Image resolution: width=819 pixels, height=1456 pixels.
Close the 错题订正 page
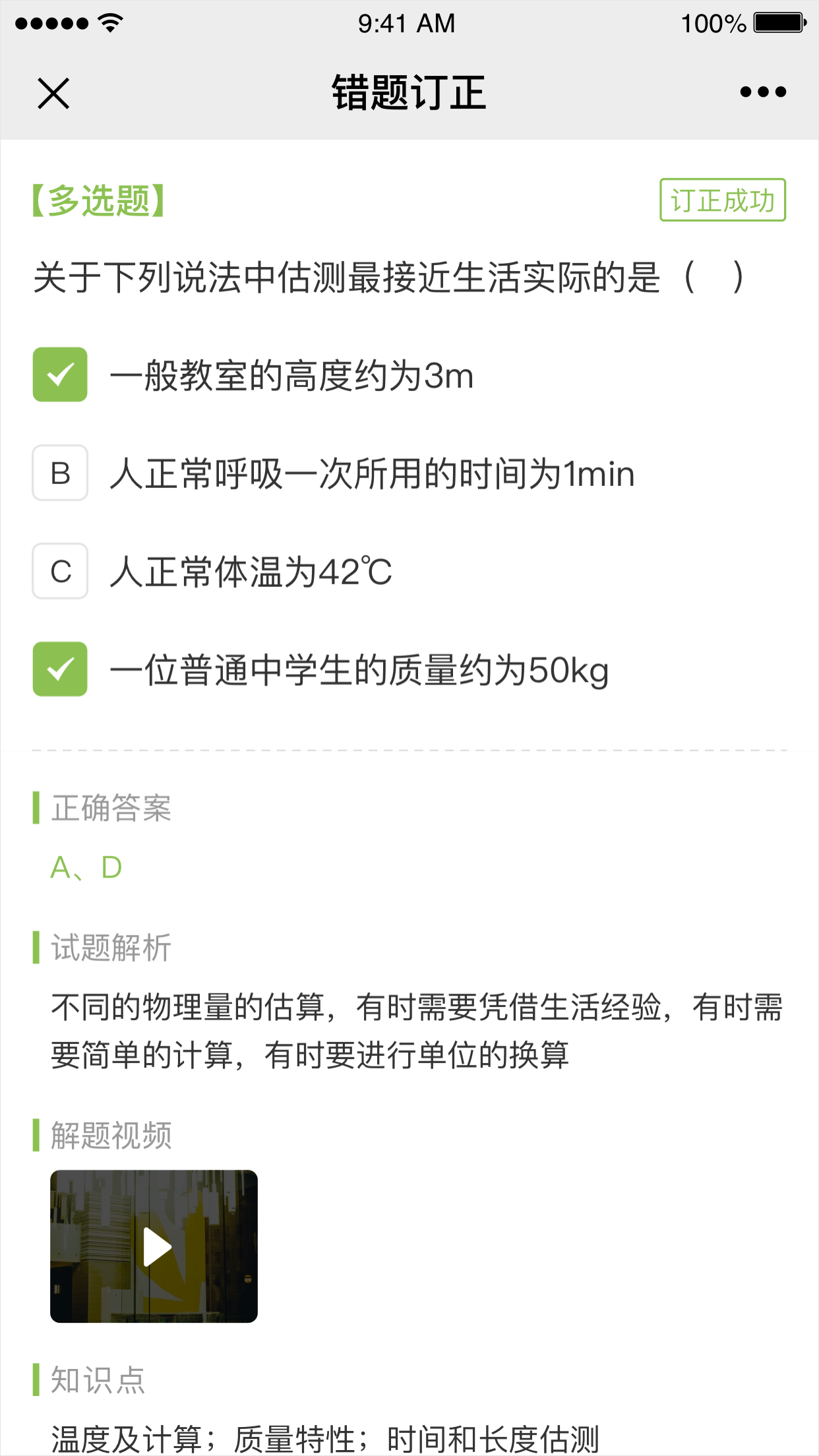pyautogui.click(x=53, y=93)
